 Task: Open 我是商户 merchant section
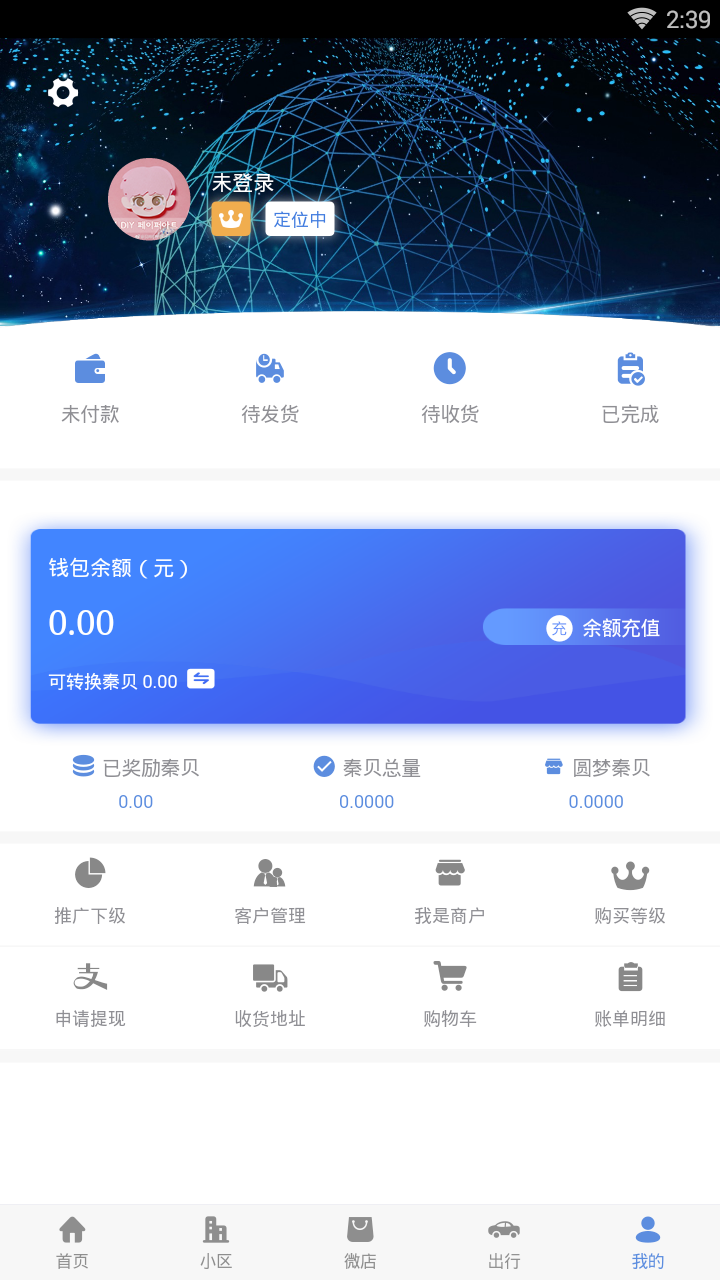(x=450, y=892)
